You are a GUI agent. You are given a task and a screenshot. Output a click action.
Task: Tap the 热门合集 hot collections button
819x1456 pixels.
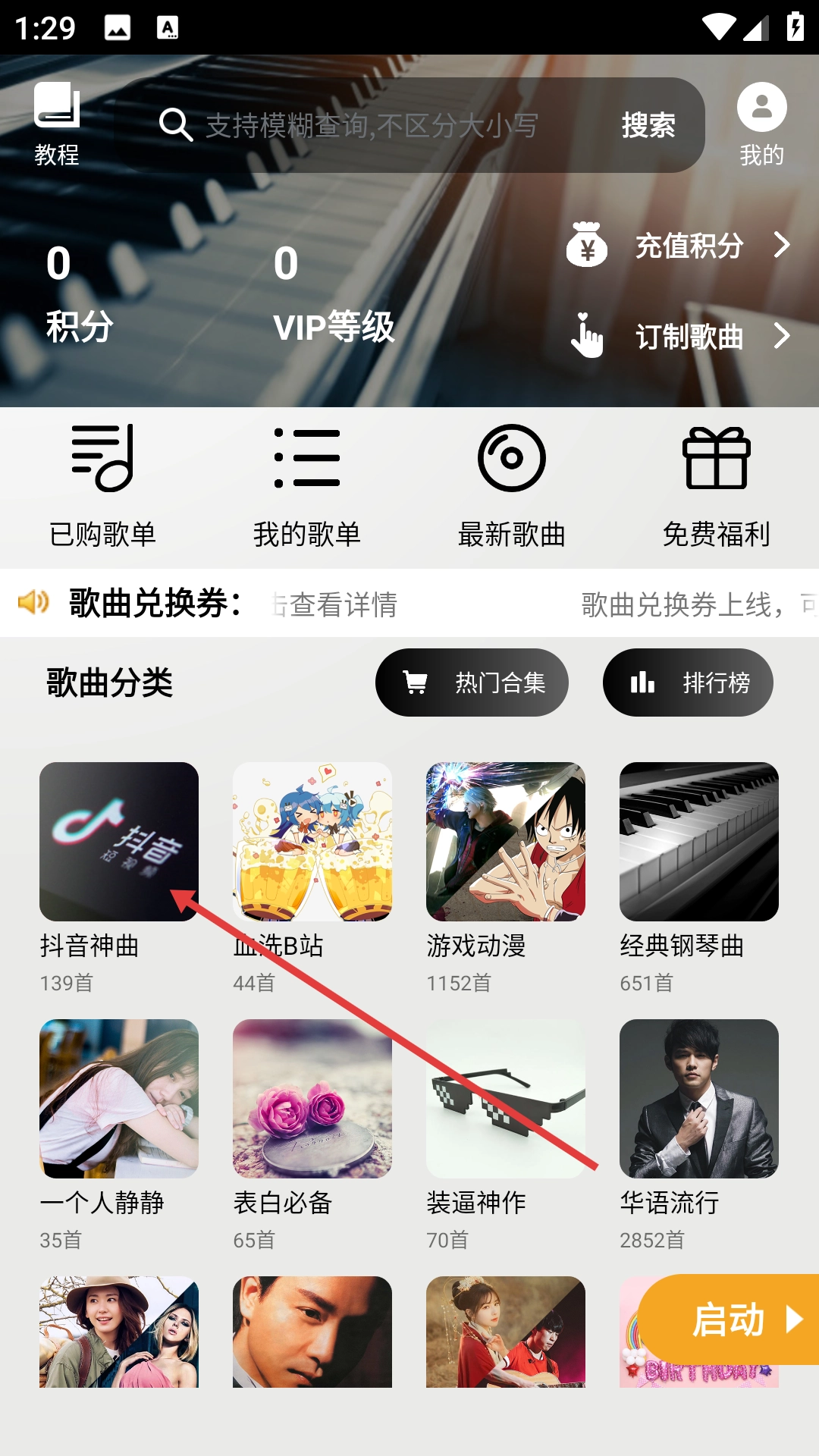[x=472, y=682]
